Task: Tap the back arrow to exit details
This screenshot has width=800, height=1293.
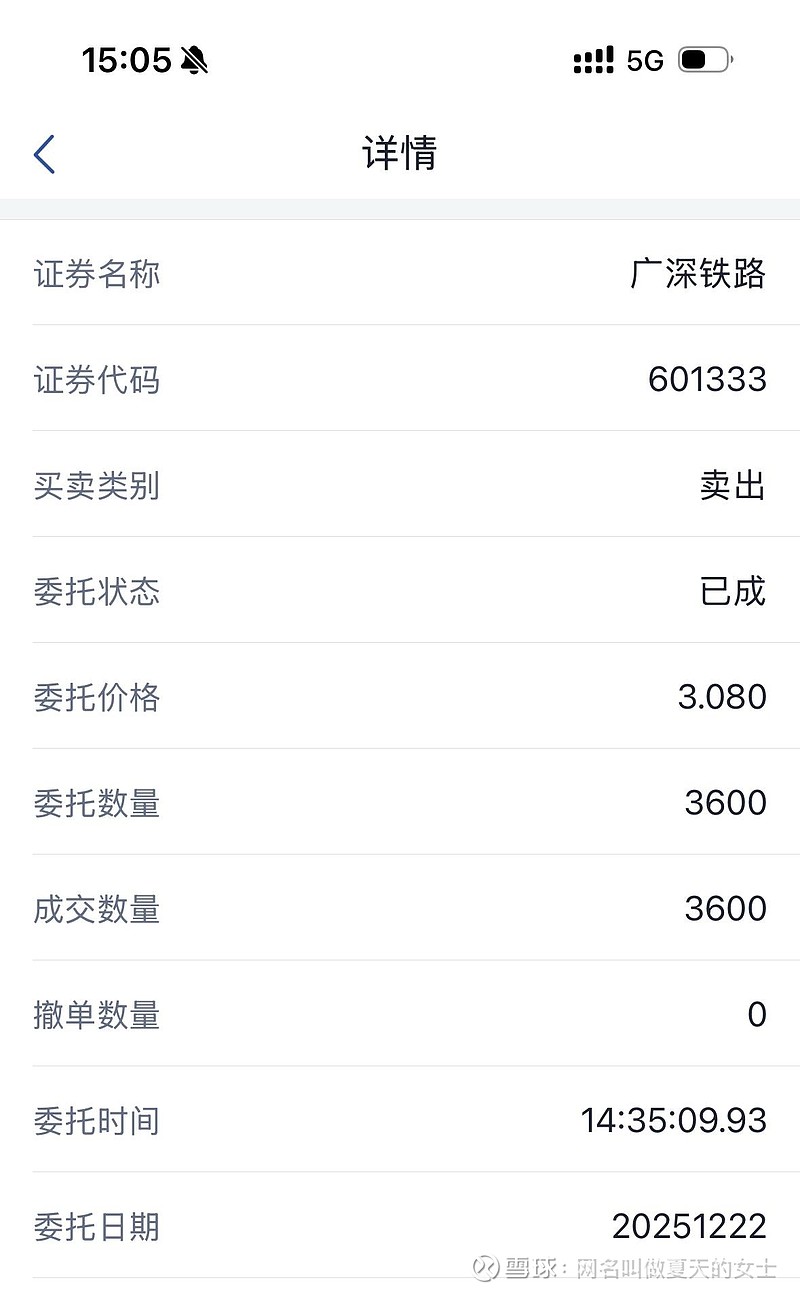Action: coord(42,154)
